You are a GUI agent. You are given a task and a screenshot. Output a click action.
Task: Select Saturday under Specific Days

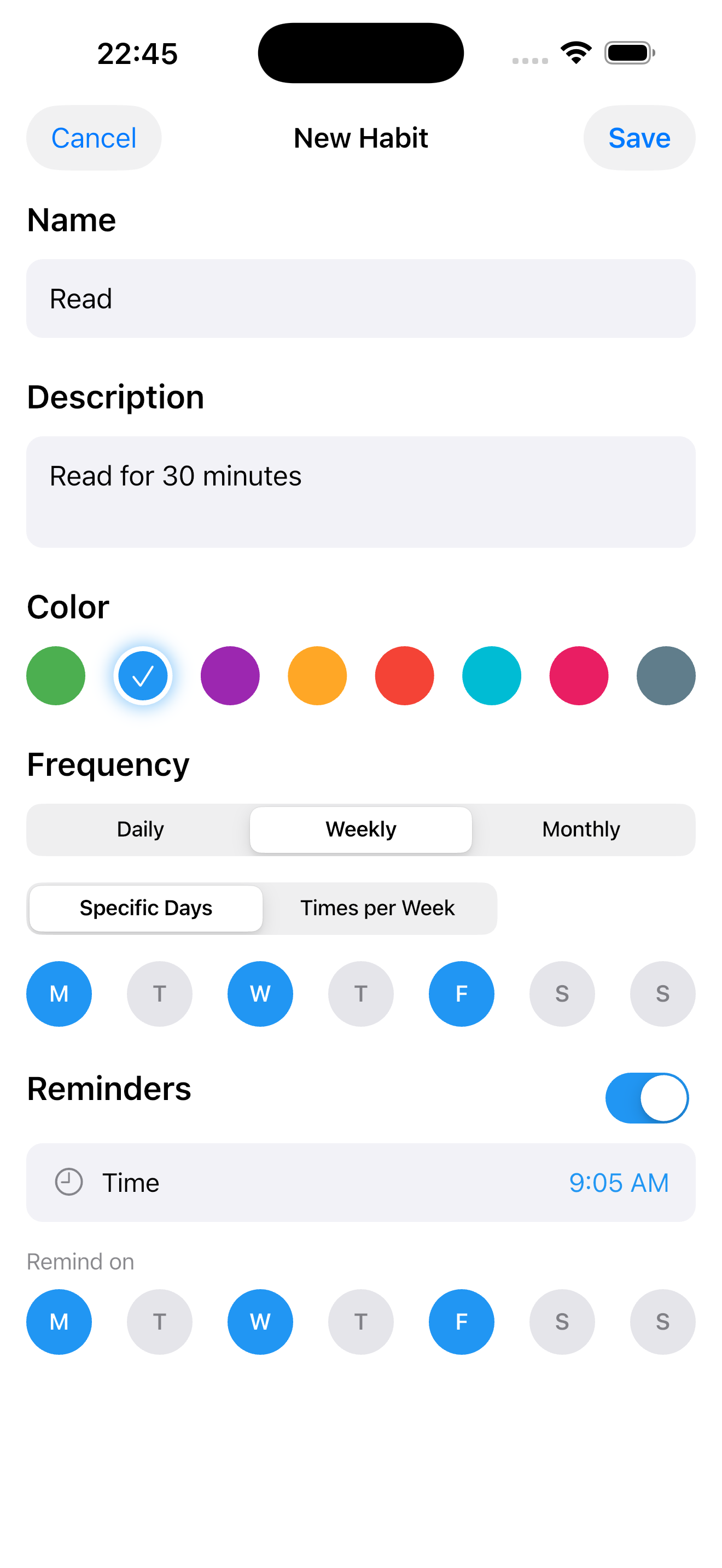tap(562, 993)
